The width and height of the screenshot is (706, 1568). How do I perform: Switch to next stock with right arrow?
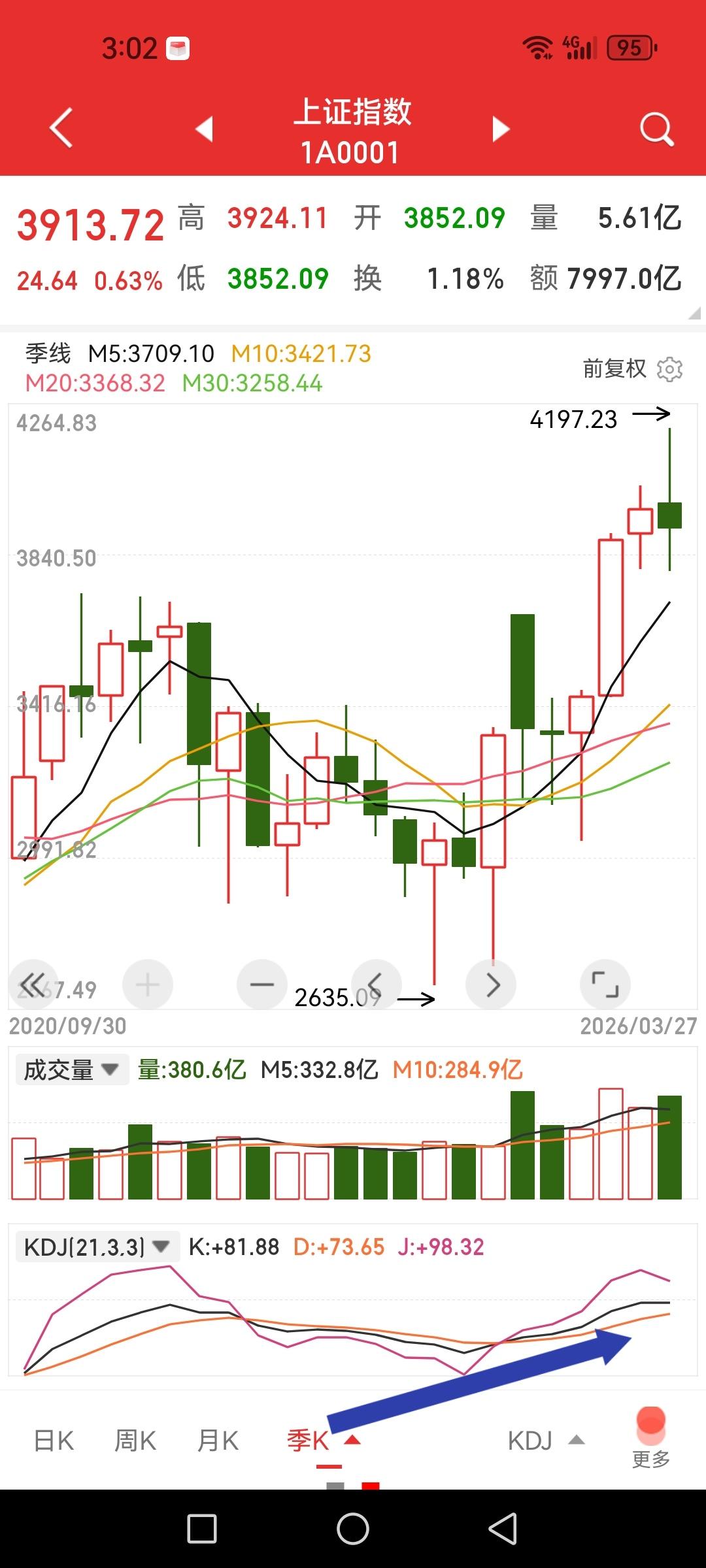[x=500, y=128]
